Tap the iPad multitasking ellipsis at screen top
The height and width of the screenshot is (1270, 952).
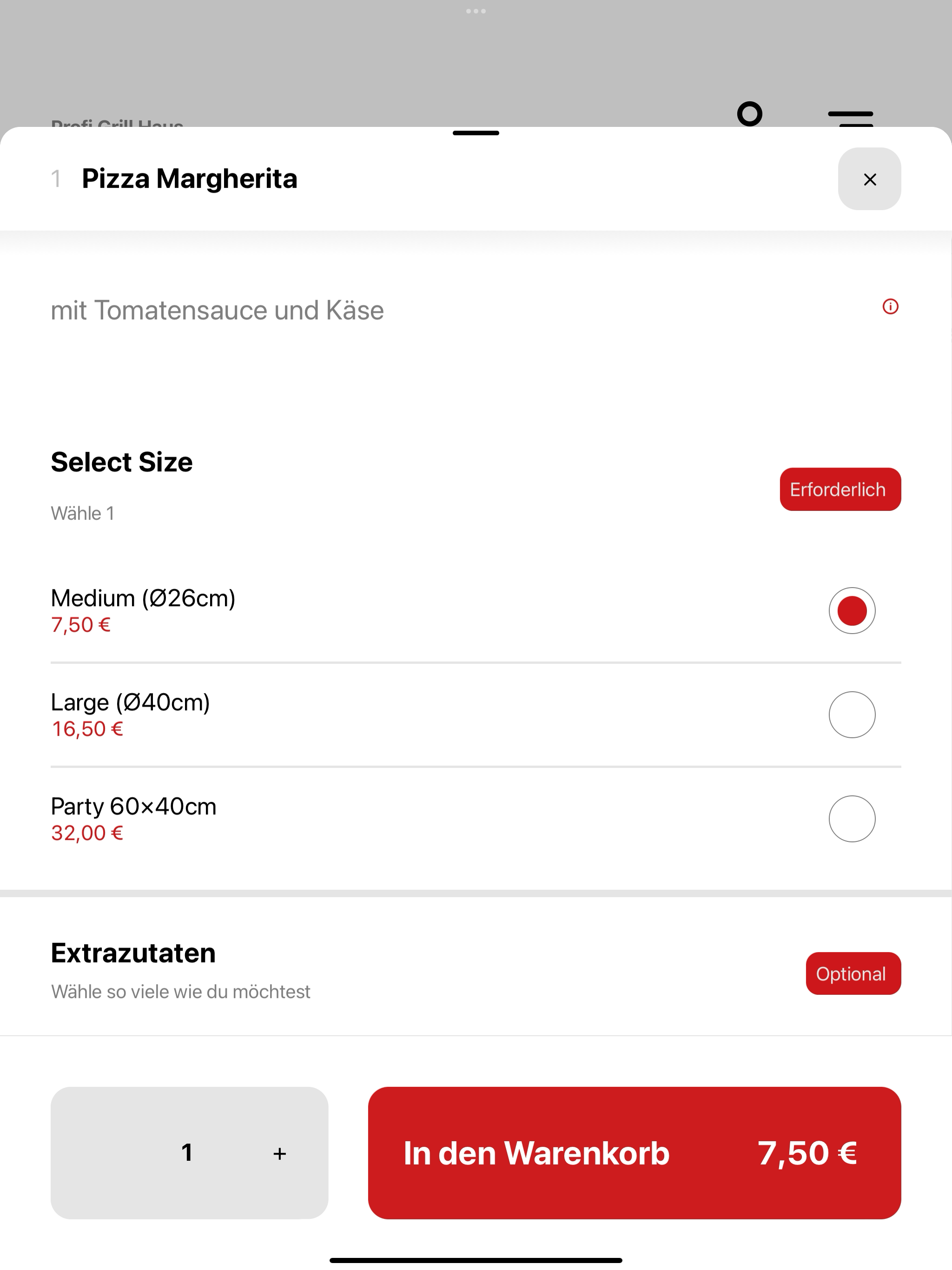click(x=476, y=10)
